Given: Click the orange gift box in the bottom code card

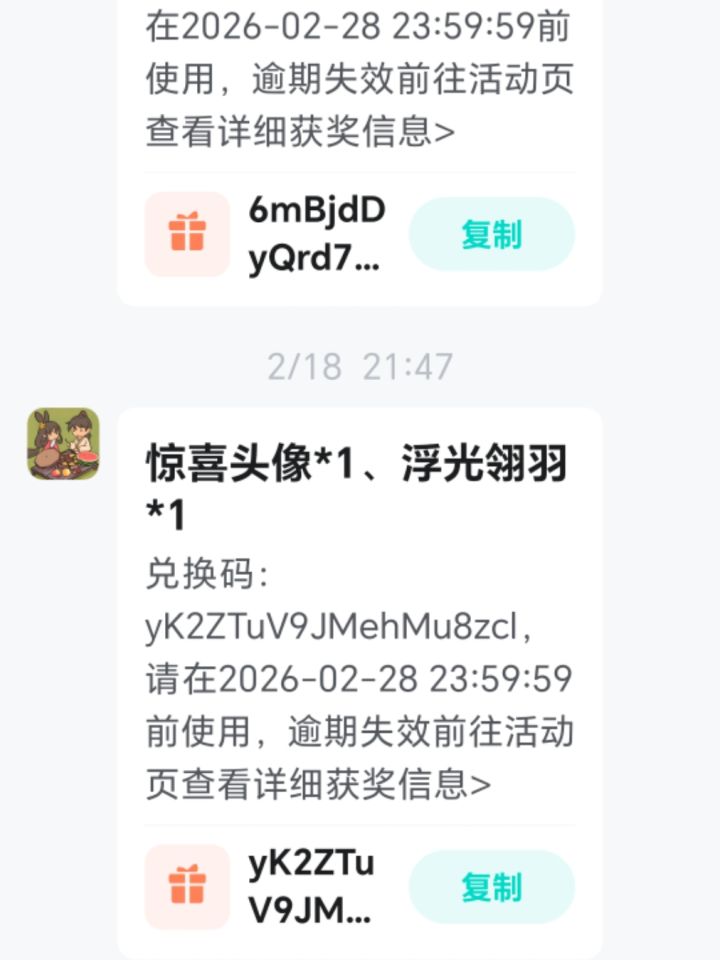Looking at the screenshot, I should (186, 886).
